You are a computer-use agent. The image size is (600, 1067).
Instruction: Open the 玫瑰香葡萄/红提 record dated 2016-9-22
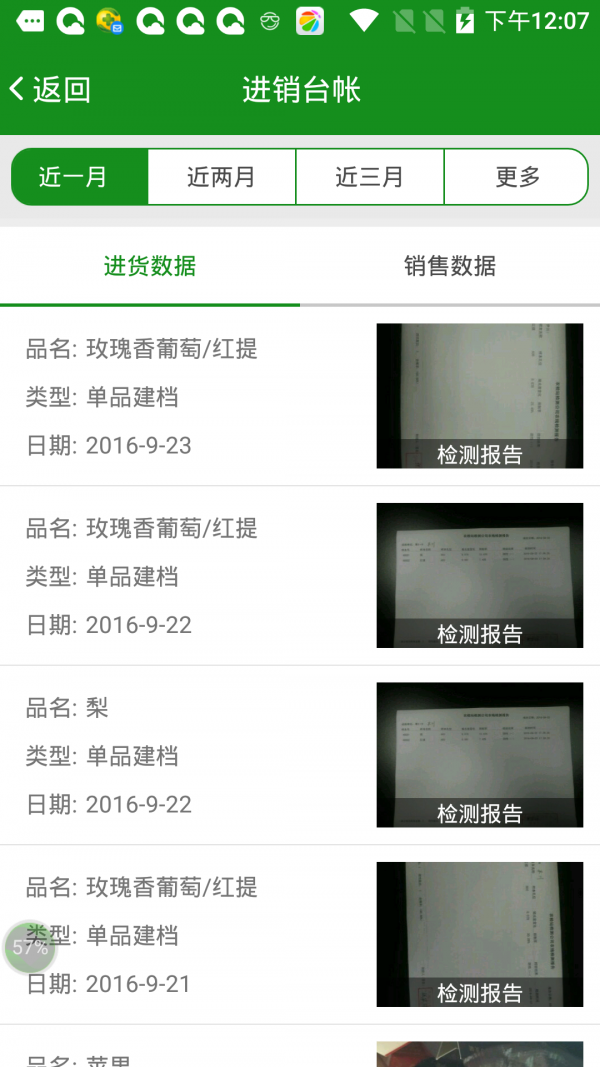point(180,576)
